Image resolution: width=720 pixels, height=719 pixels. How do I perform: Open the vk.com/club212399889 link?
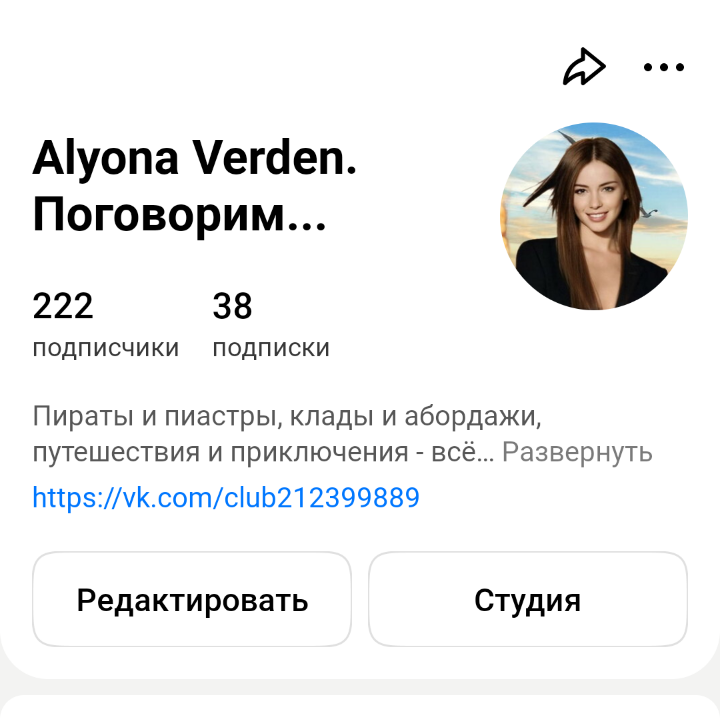(226, 497)
